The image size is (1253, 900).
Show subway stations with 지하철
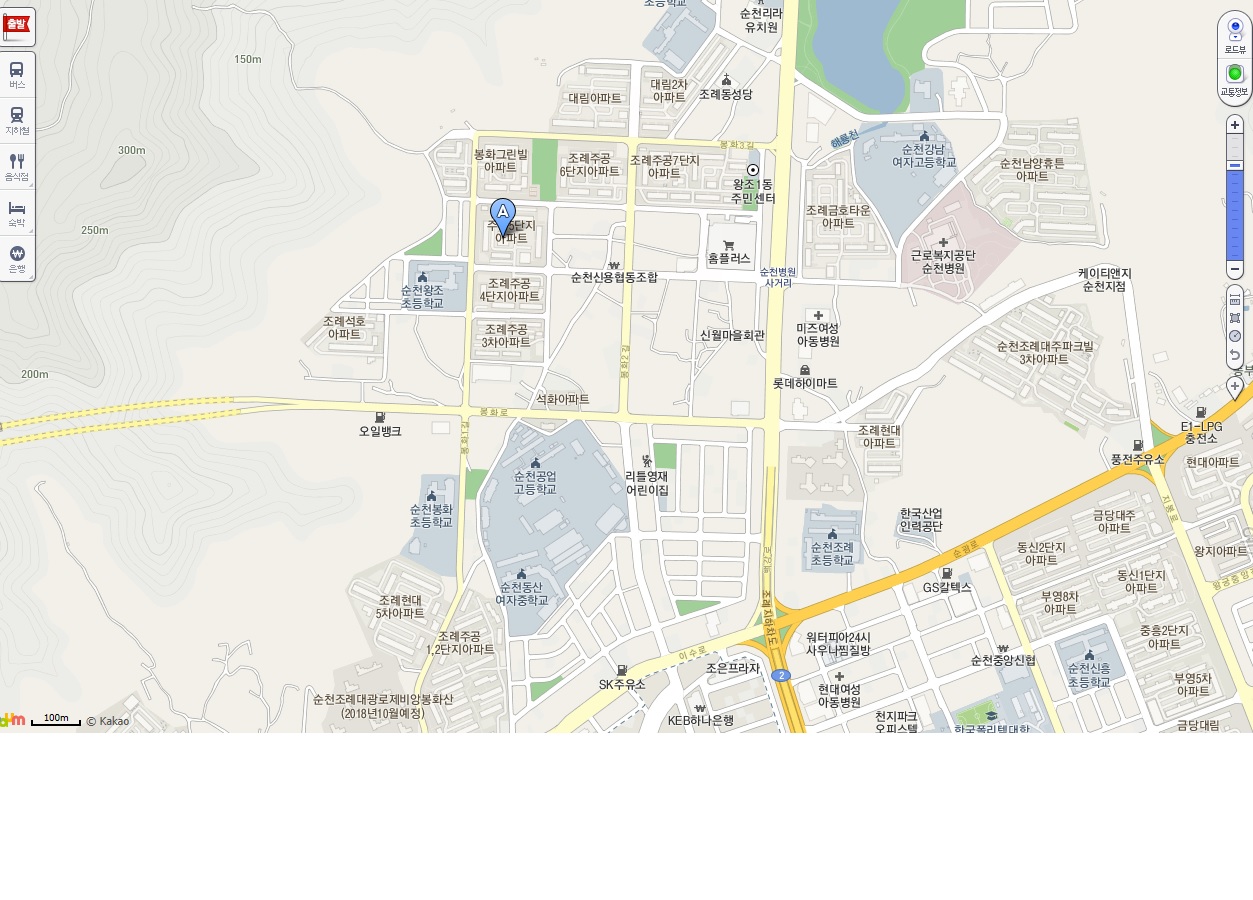[x=17, y=120]
